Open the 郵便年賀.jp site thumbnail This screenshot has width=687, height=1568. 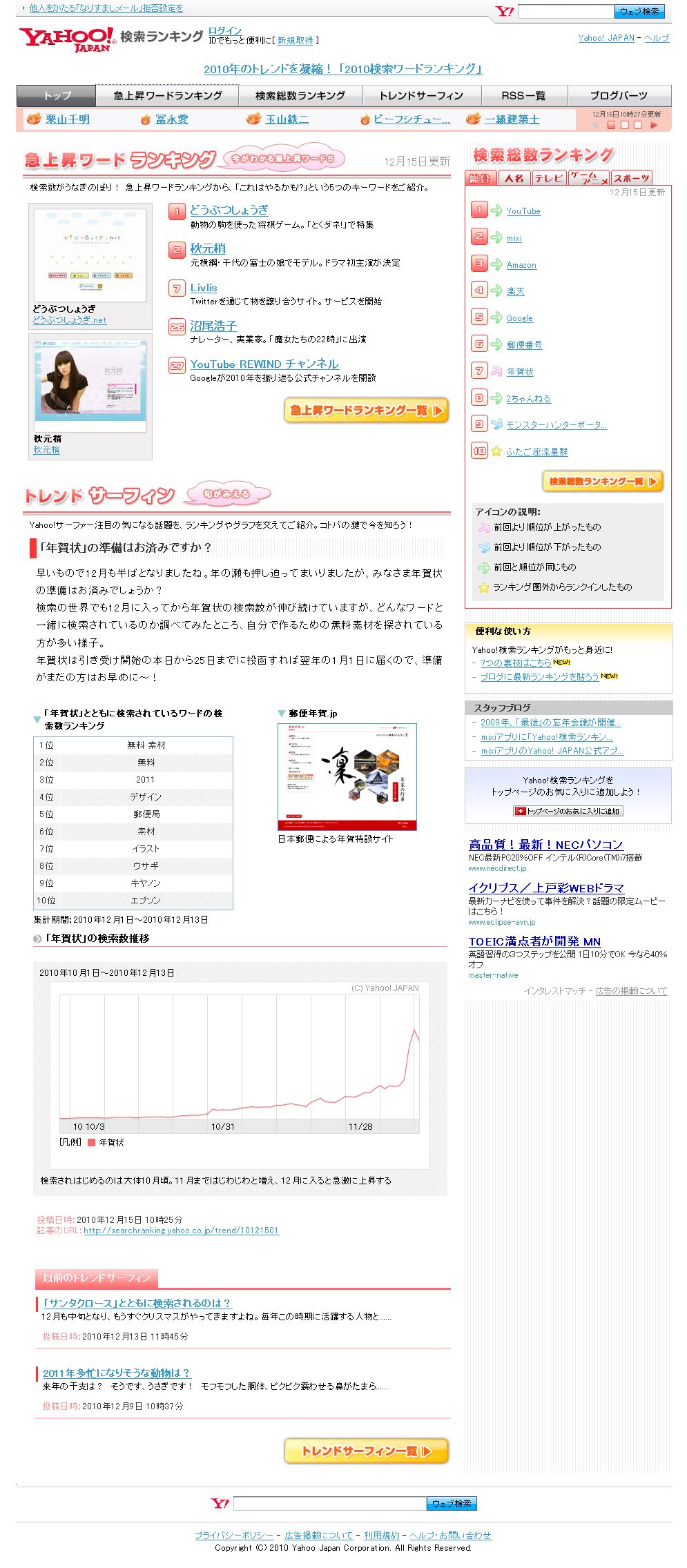pyautogui.click(x=347, y=776)
